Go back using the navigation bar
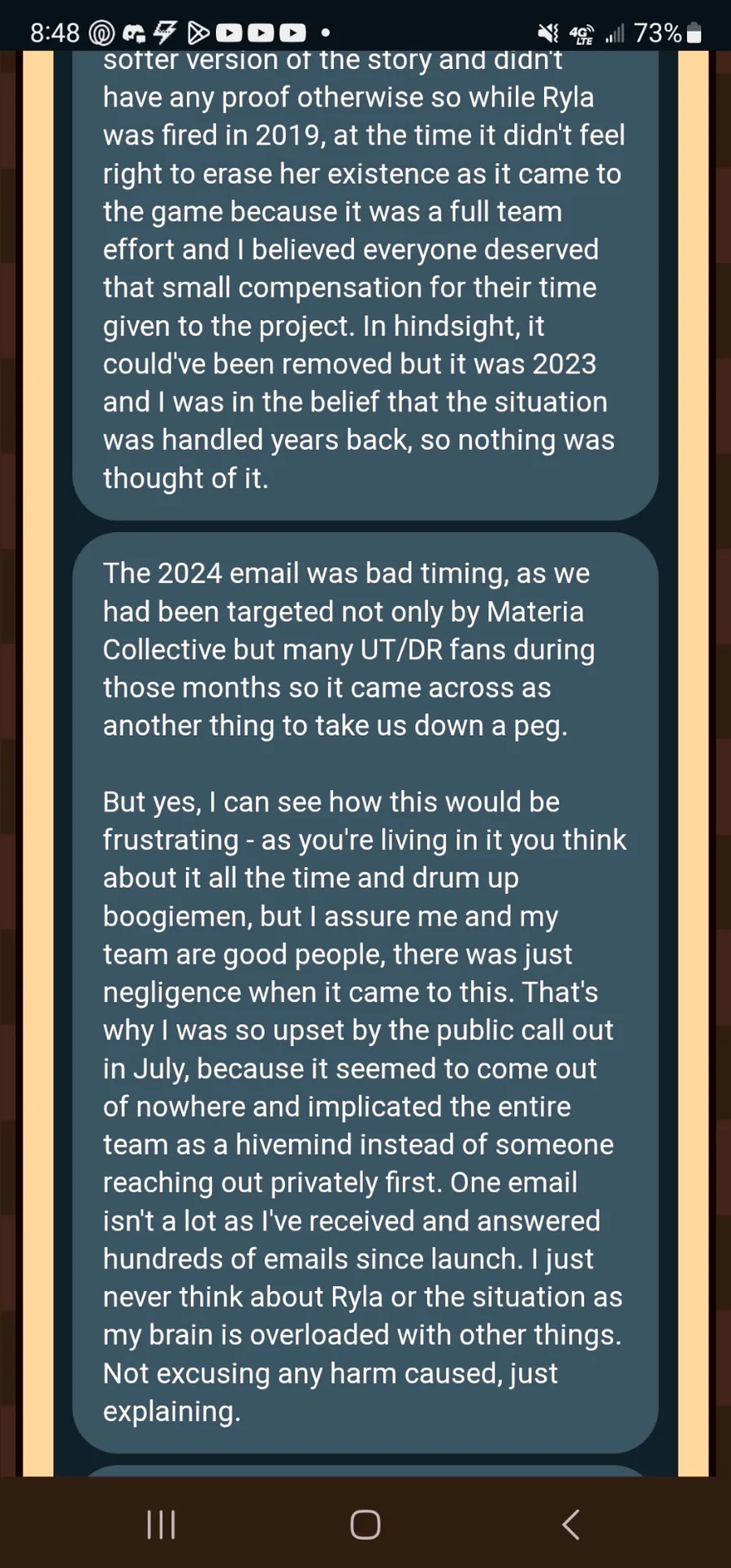This screenshot has height=1568, width=731. (x=571, y=1524)
